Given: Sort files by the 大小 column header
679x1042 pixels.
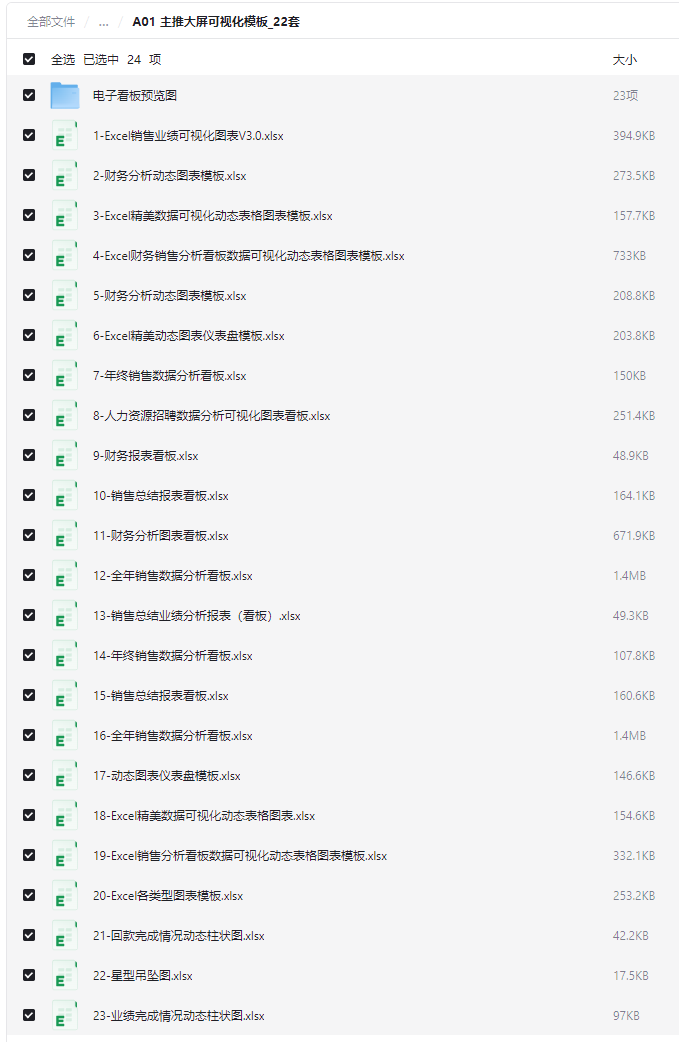Looking at the screenshot, I should [x=624, y=60].
